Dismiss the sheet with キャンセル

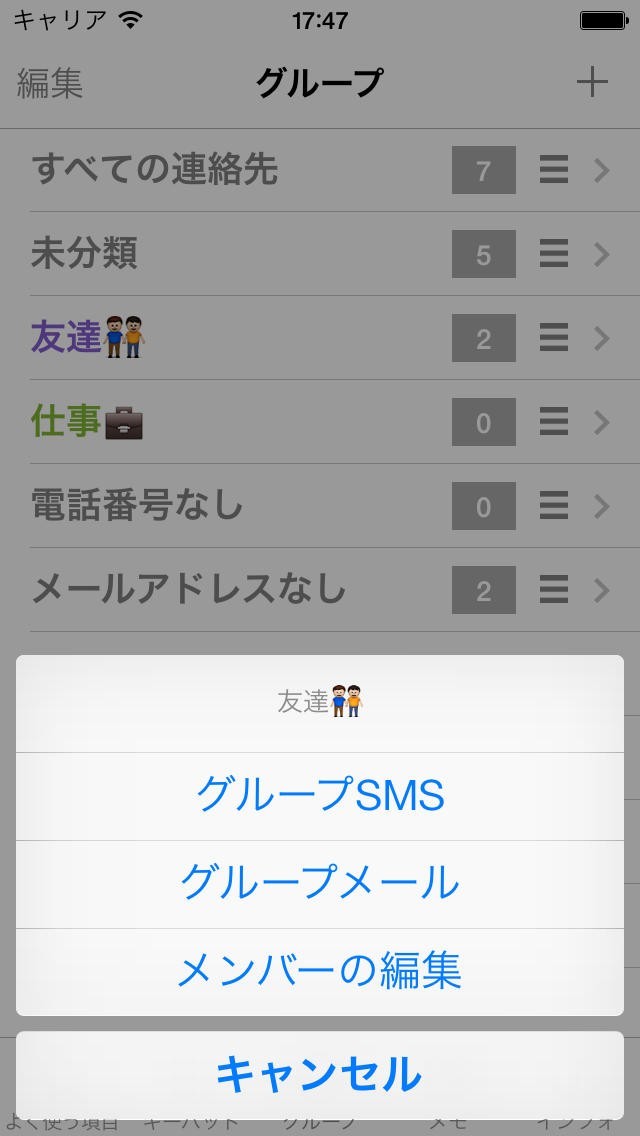click(320, 1075)
